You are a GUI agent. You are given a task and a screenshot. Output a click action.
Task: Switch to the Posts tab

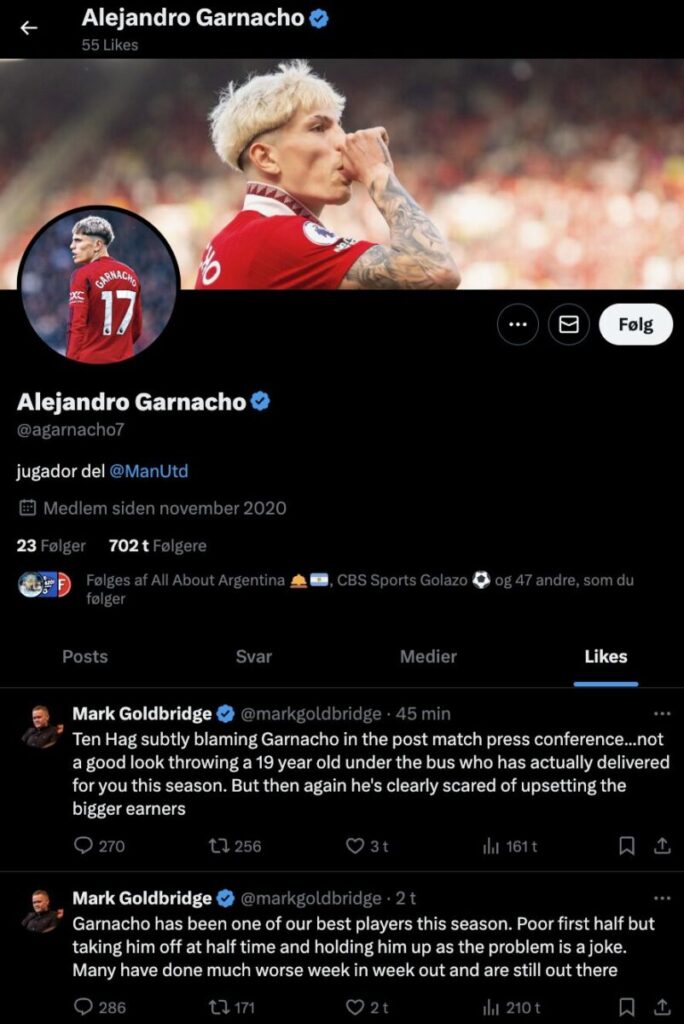point(85,657)
